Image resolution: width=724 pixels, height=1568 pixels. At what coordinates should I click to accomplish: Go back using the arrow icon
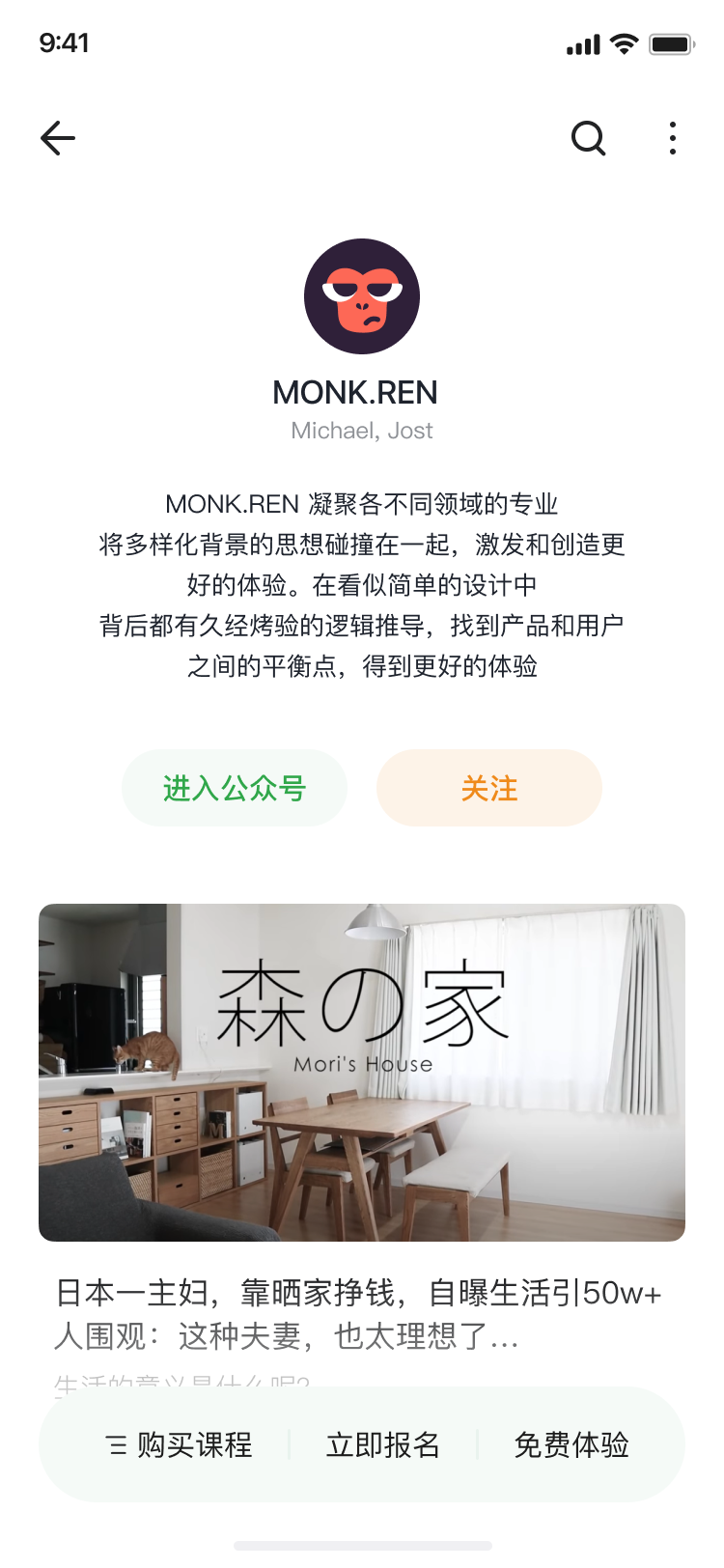(58, 138)
